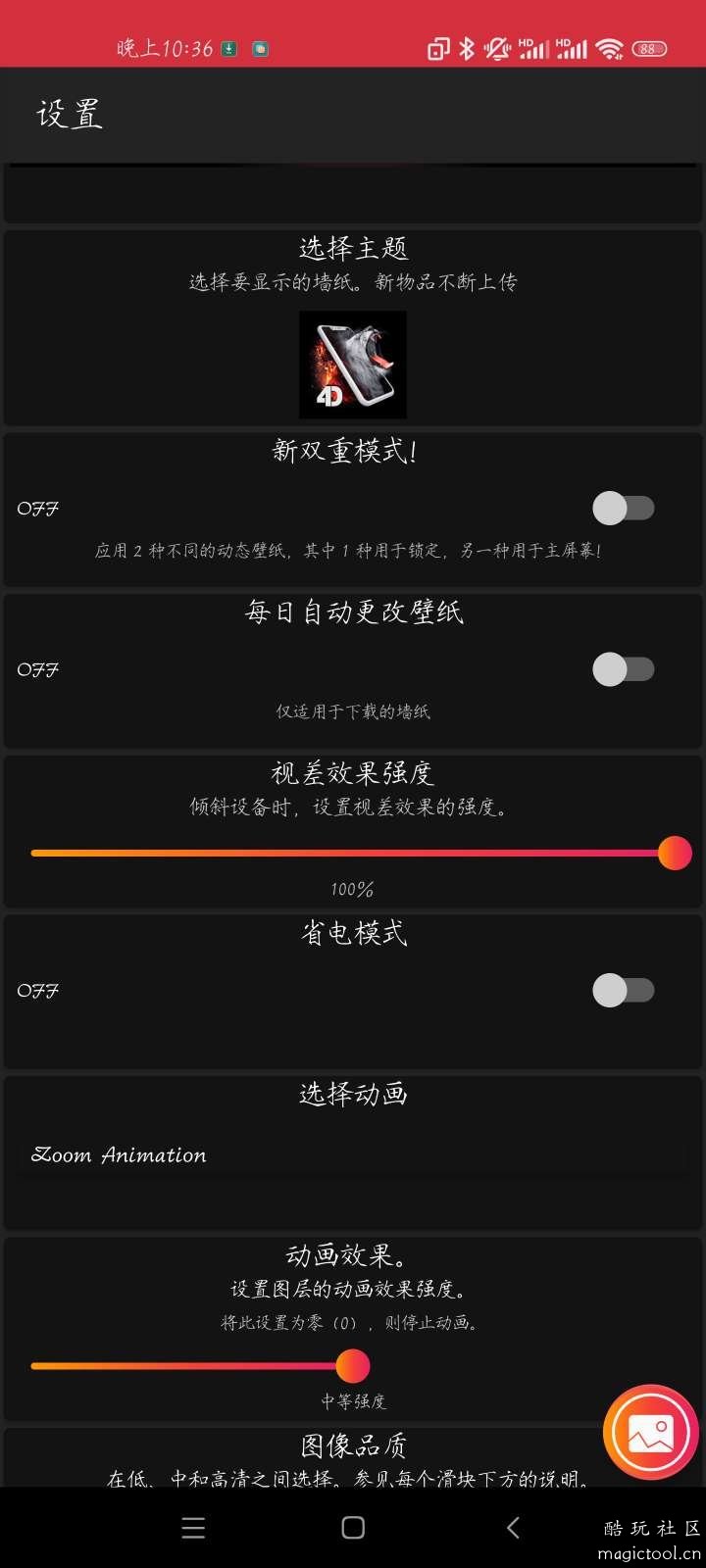Toggle 省电模式 on
The width and height of the screenshot is (706, 1568).
[623, 990]
